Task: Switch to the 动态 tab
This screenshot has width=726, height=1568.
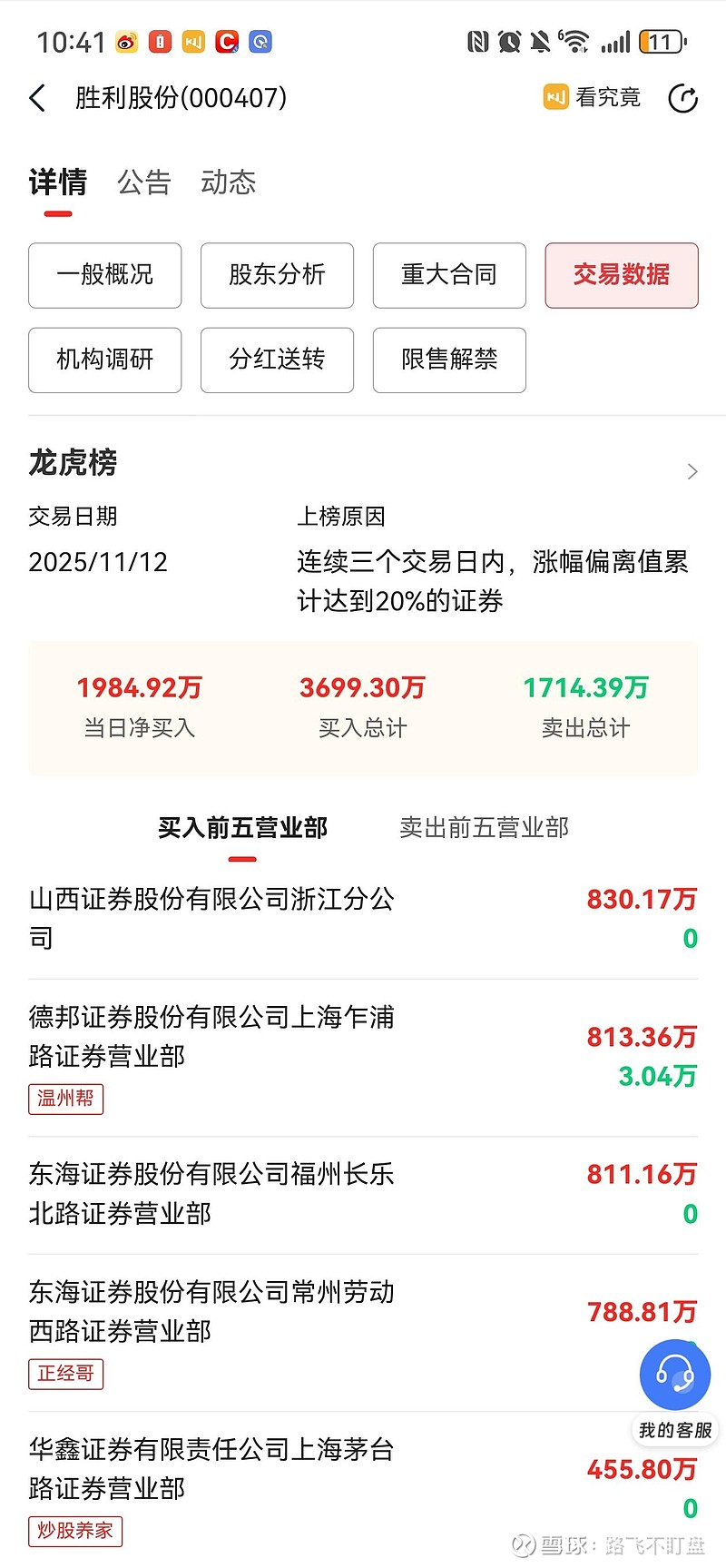Action: point(227,183)
